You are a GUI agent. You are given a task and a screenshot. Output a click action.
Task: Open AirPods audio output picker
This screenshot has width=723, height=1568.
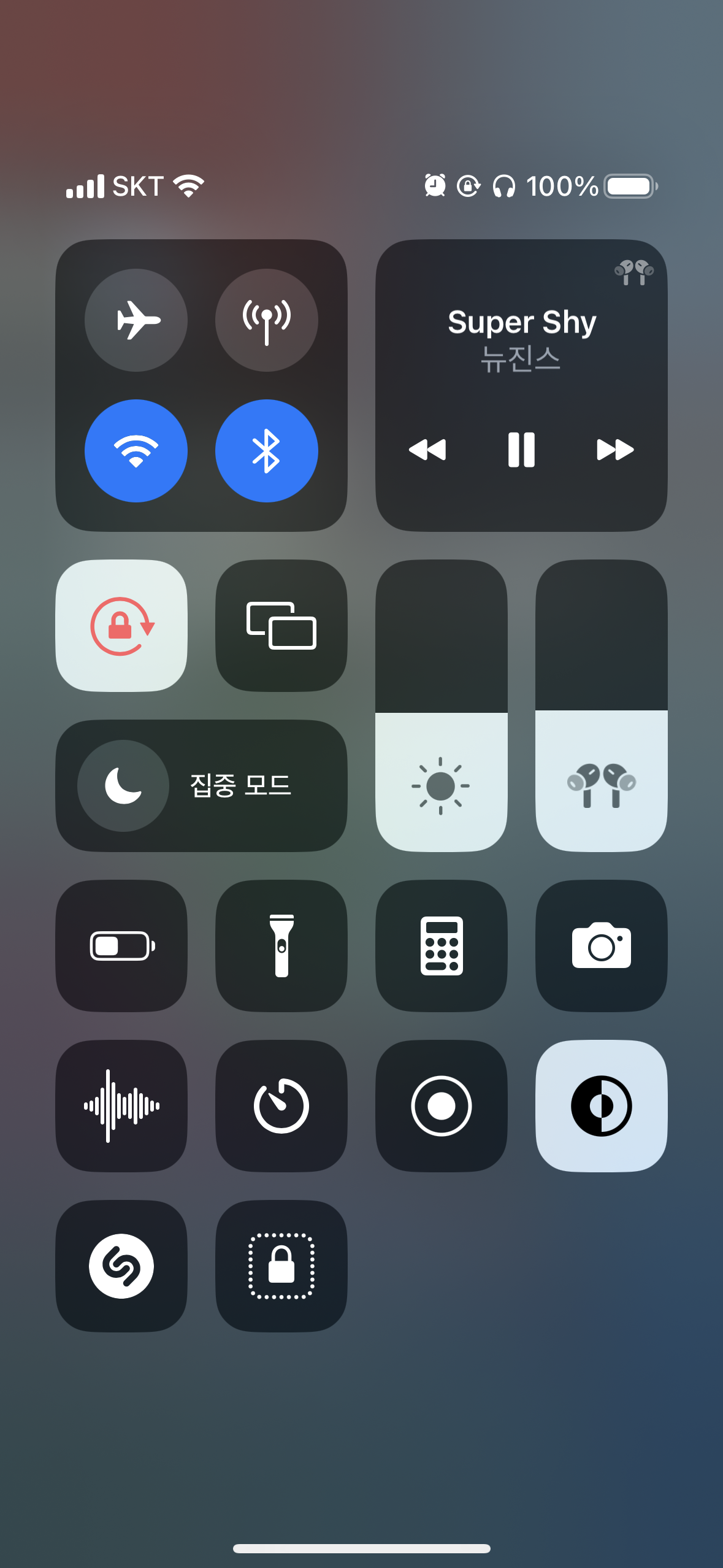tap(634, 272)
